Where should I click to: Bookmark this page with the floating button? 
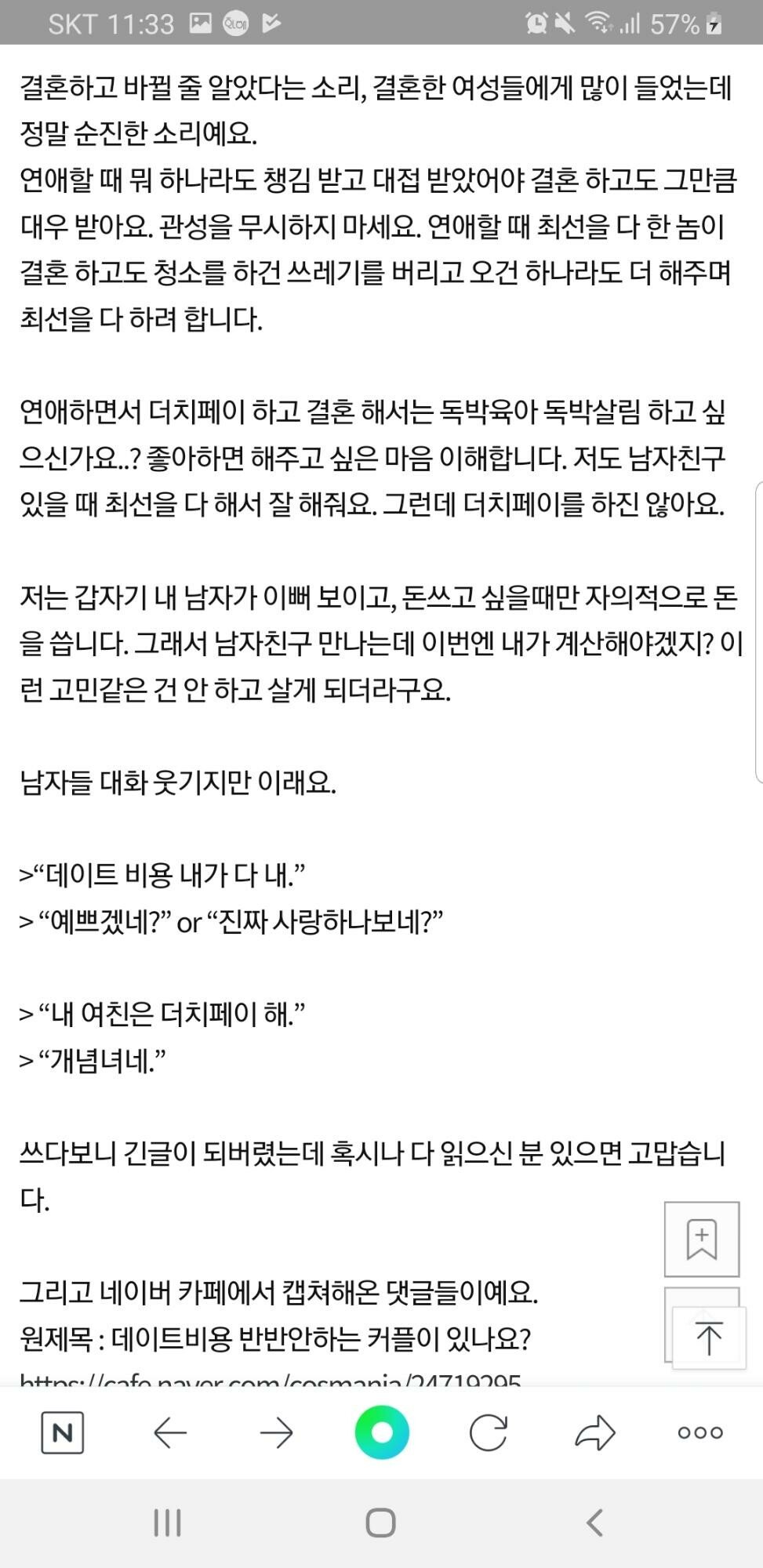pyautogui.click(x=701, y=1239)
